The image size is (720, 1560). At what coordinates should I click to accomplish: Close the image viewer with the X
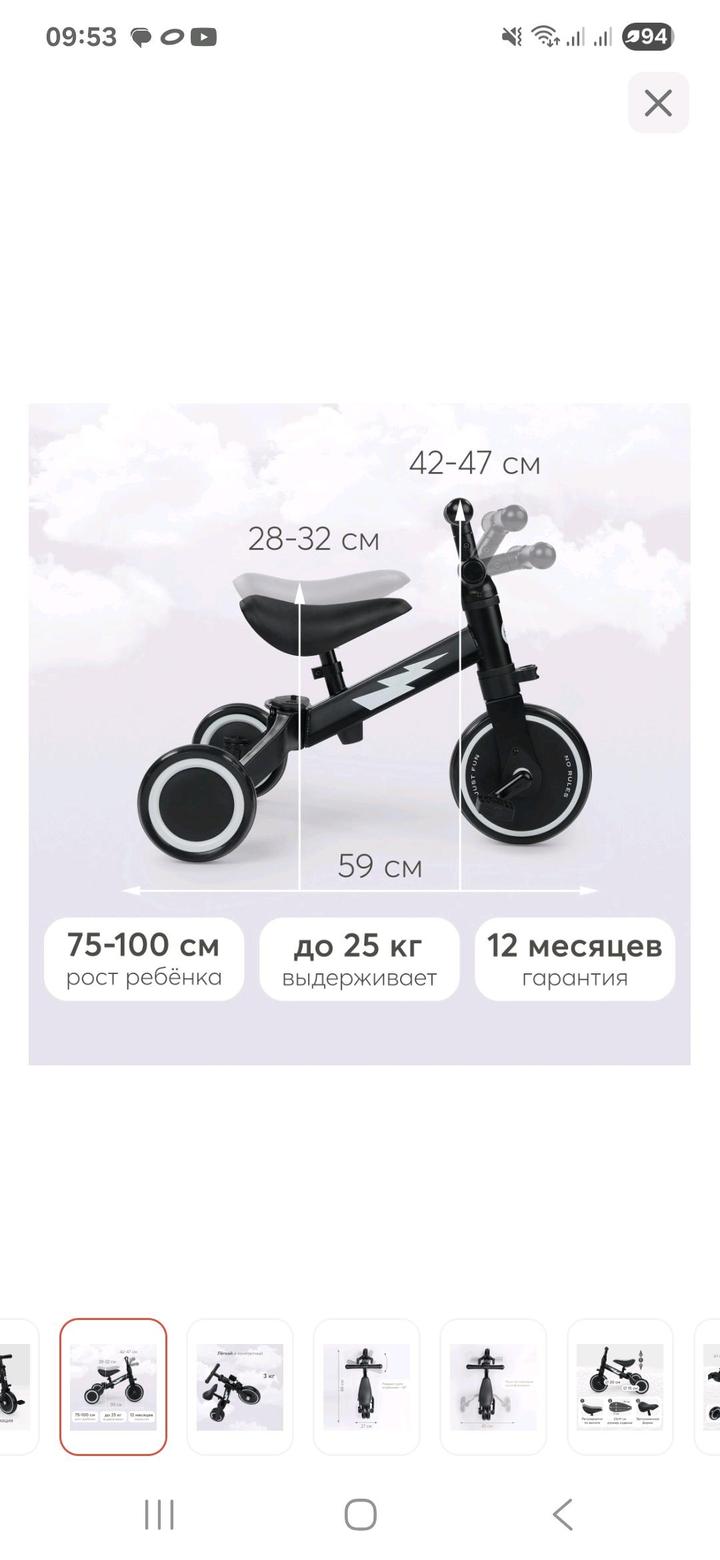click(657, 103)
